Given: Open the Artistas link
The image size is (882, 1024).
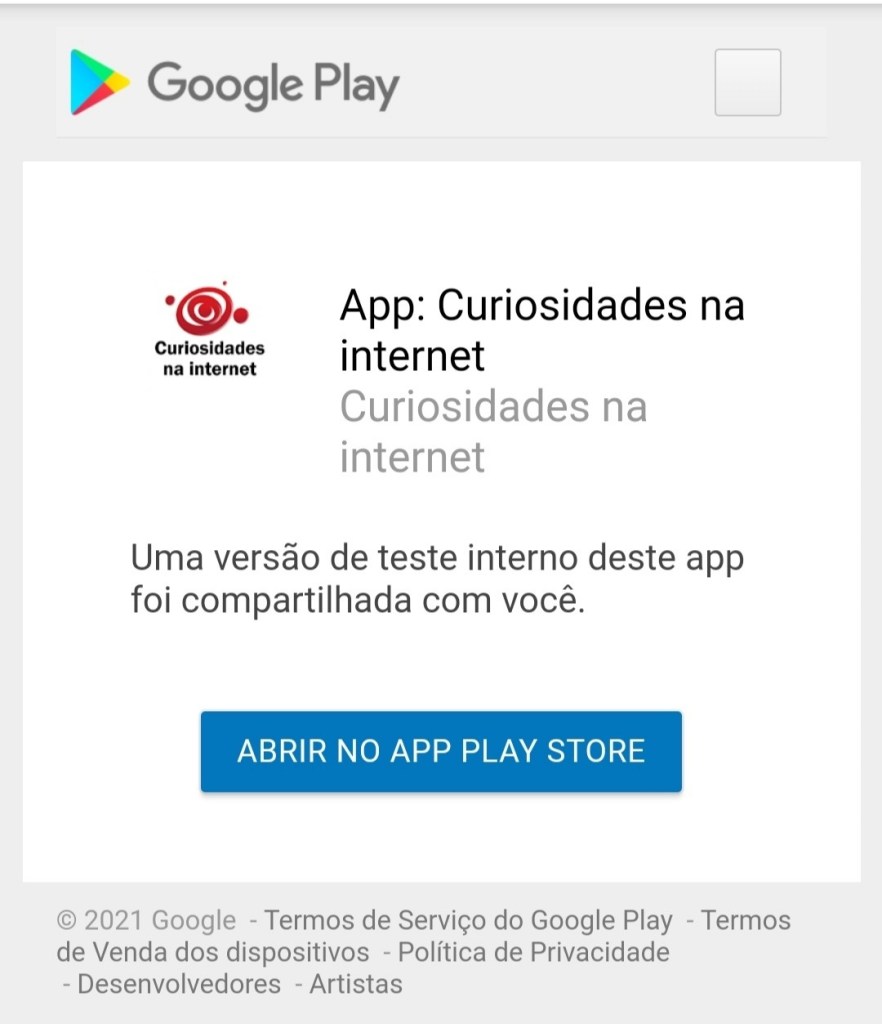Looking at the screenshot, I should tap(355, 984).
